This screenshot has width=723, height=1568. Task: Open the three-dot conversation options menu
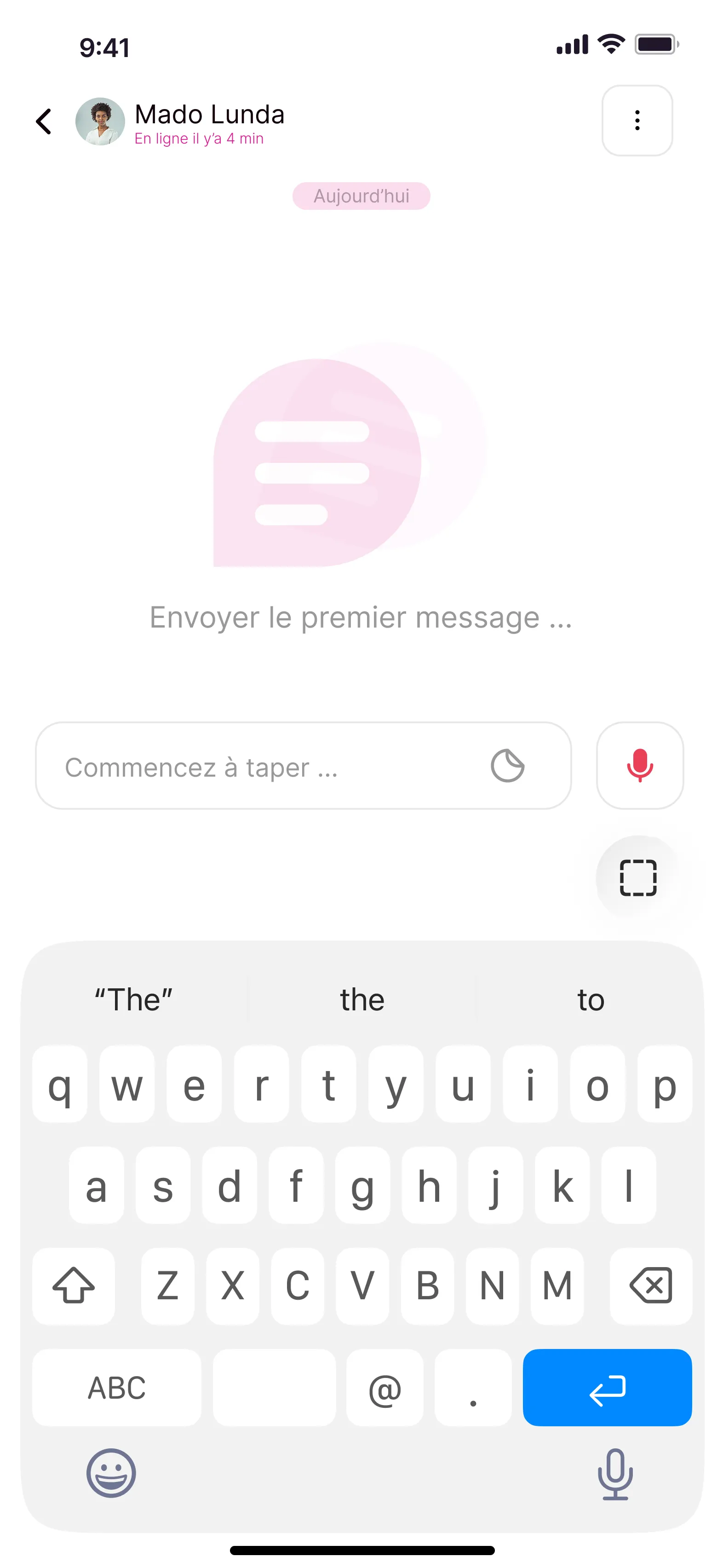[x=637, y=121]
